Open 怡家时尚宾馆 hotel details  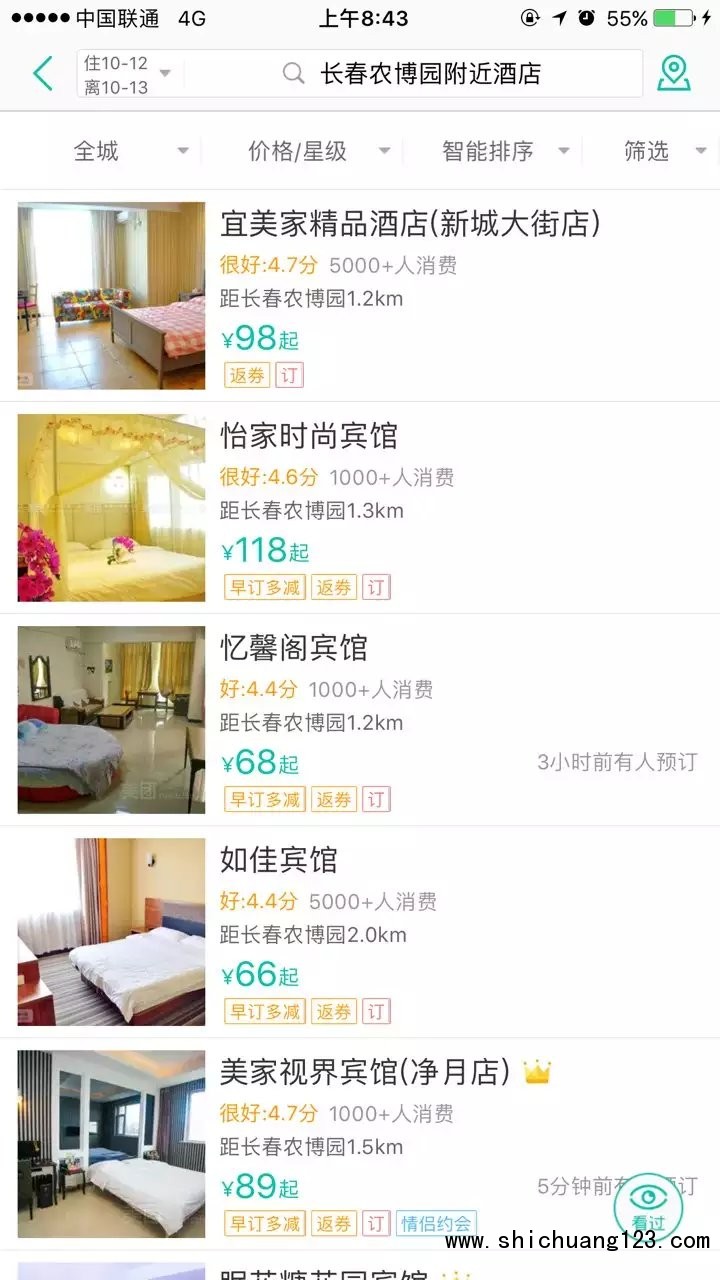point(309,436)
